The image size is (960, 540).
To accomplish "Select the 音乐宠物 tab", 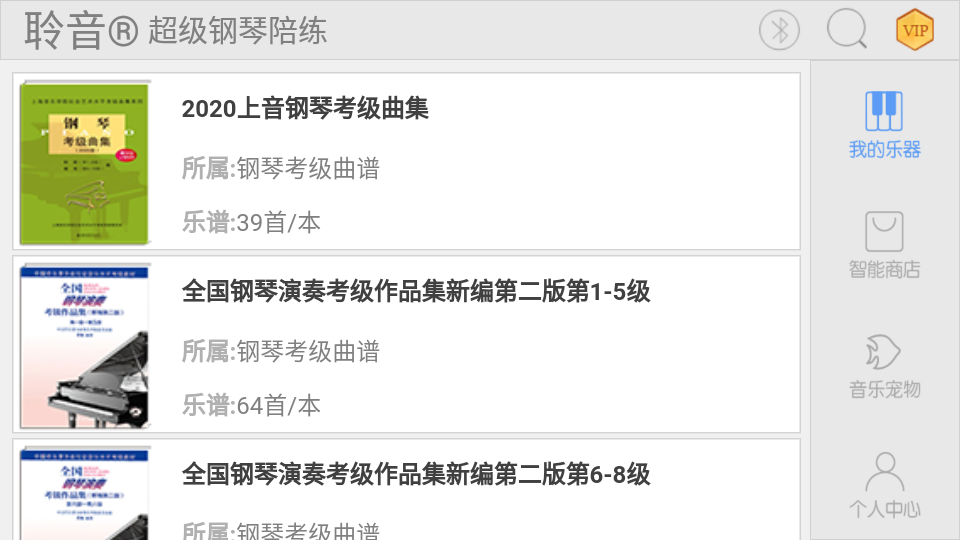I will pos(884,366).
